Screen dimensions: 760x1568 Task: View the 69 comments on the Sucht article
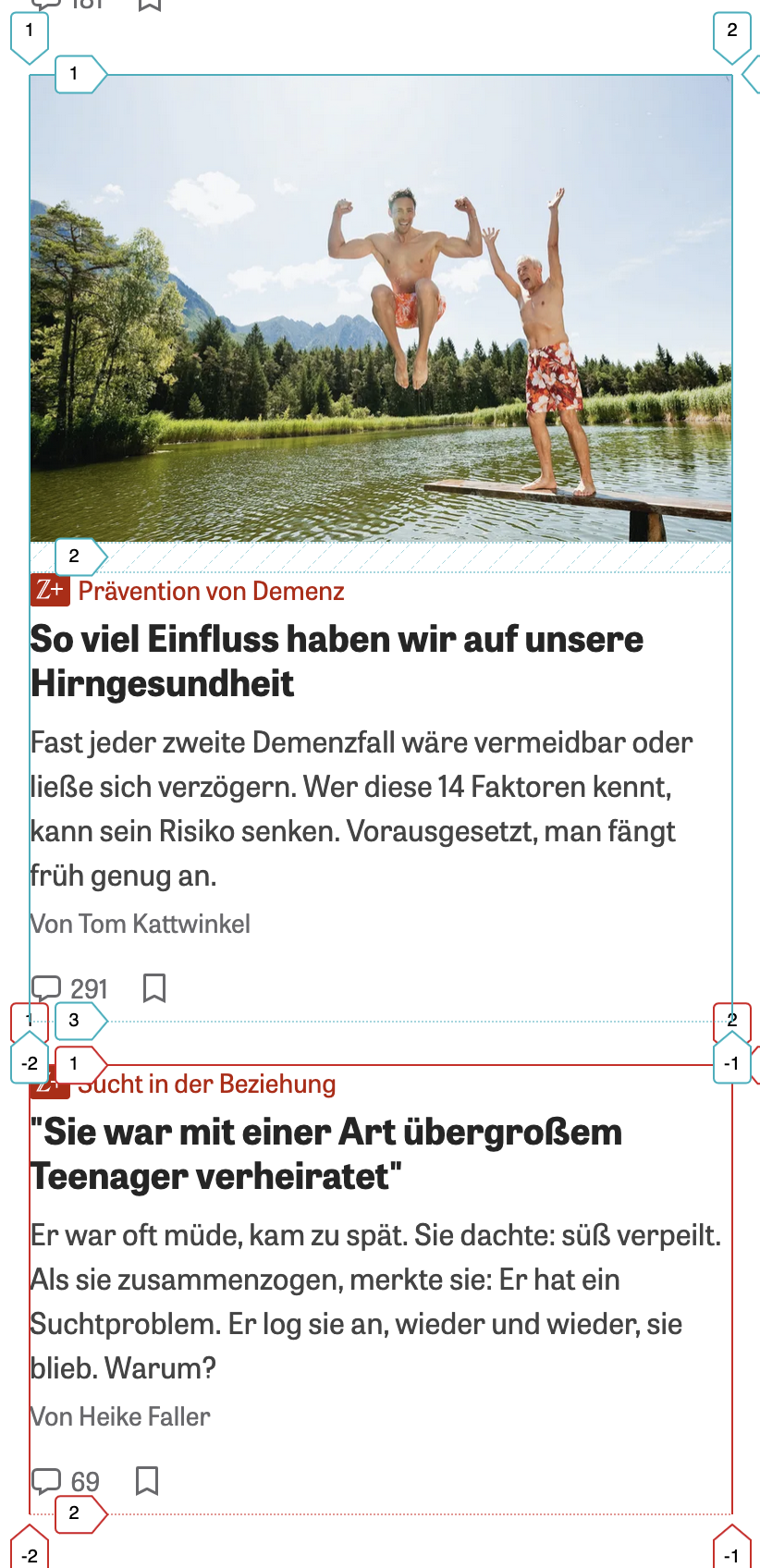point(66,1481)
